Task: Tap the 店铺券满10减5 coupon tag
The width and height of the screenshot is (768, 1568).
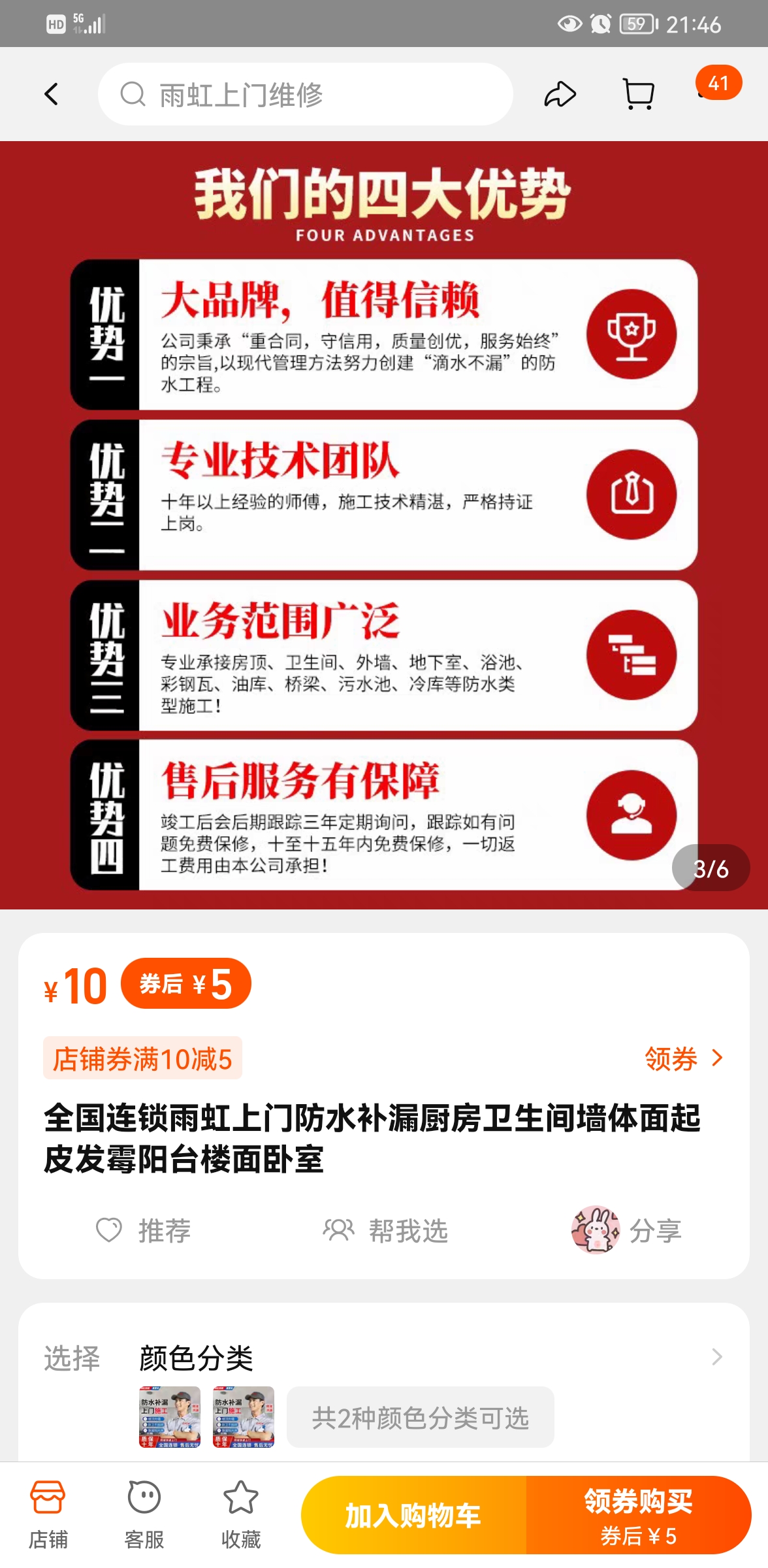Action: click(142, 1058)
